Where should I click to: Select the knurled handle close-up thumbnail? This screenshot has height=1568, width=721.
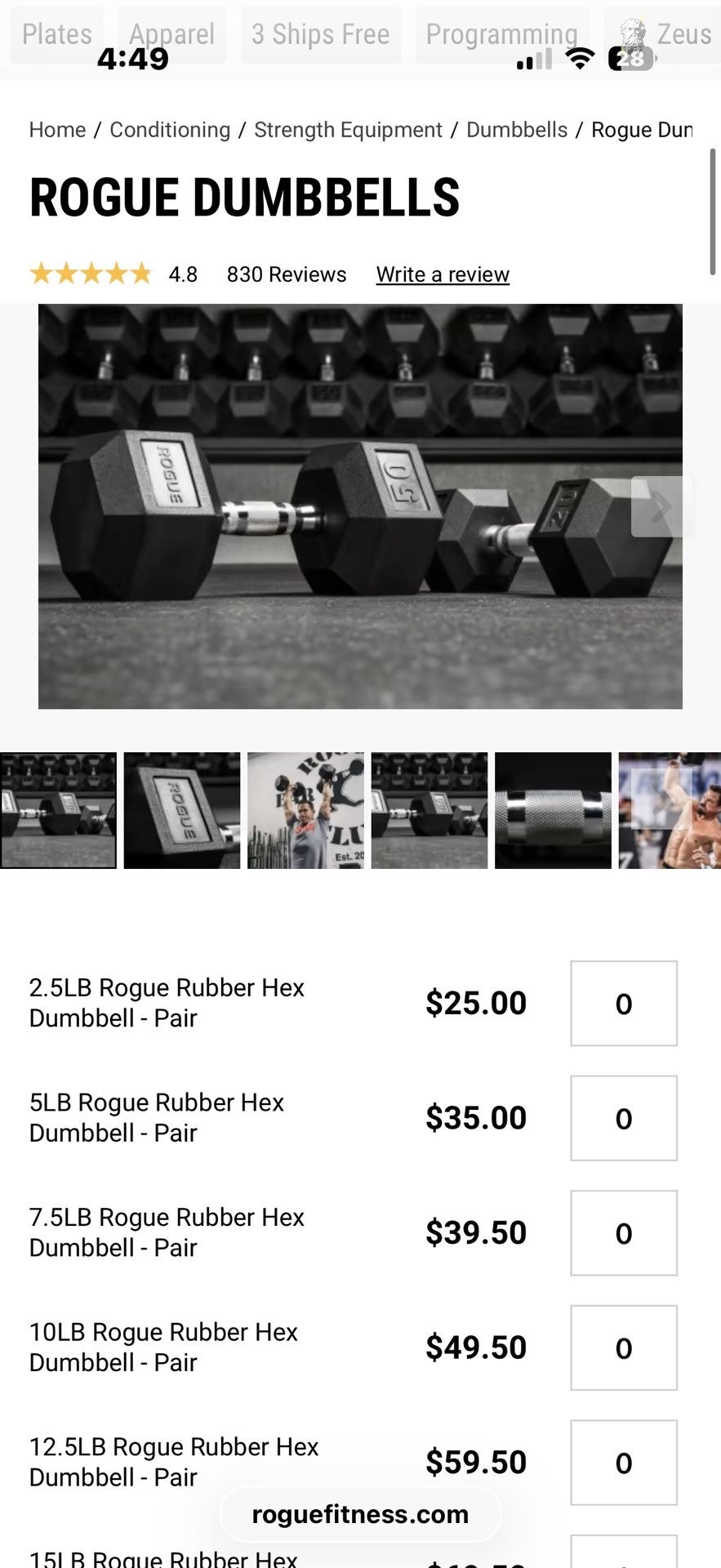coord(553,809)
